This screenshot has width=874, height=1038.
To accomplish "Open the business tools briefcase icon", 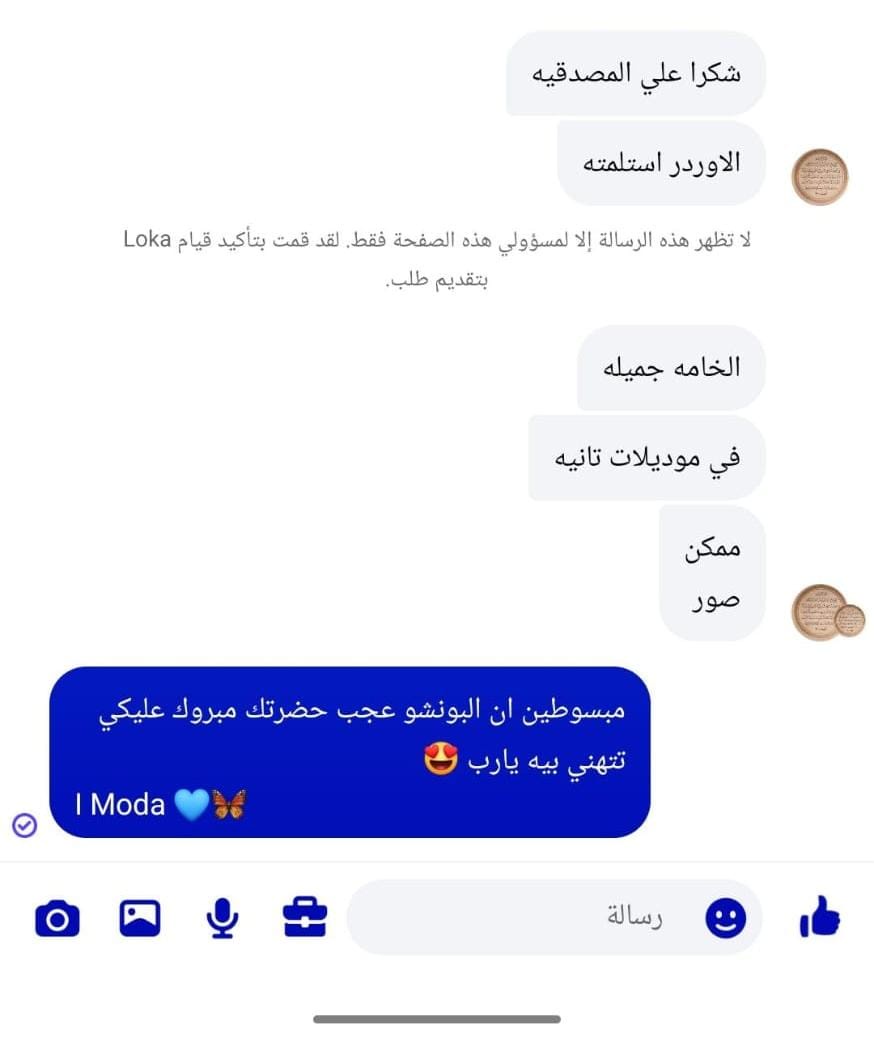I will coord(305,917).
